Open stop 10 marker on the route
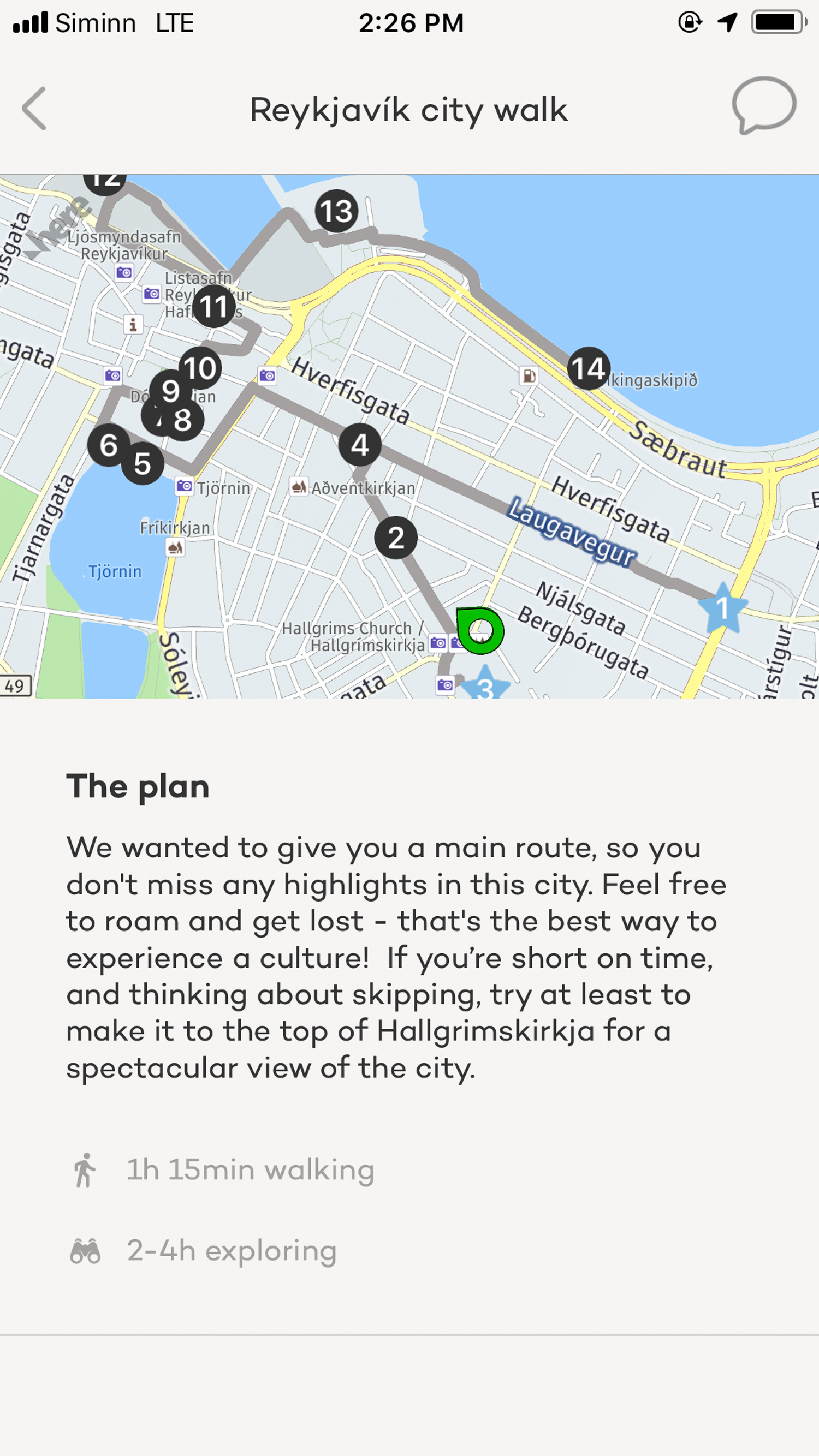 (201, 368)
